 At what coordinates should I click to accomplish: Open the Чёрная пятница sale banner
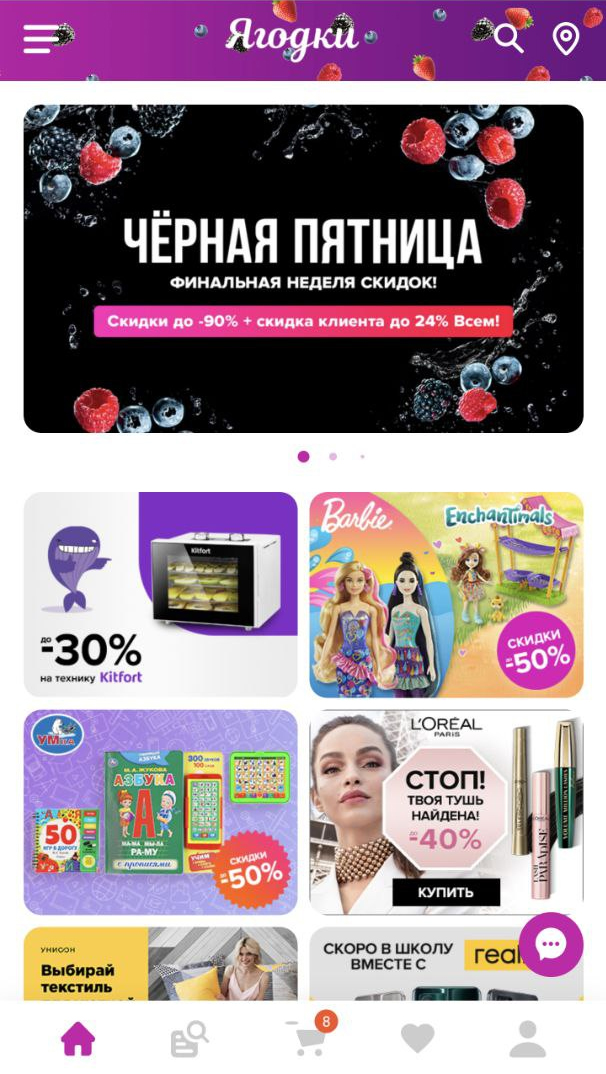(303, 268)
